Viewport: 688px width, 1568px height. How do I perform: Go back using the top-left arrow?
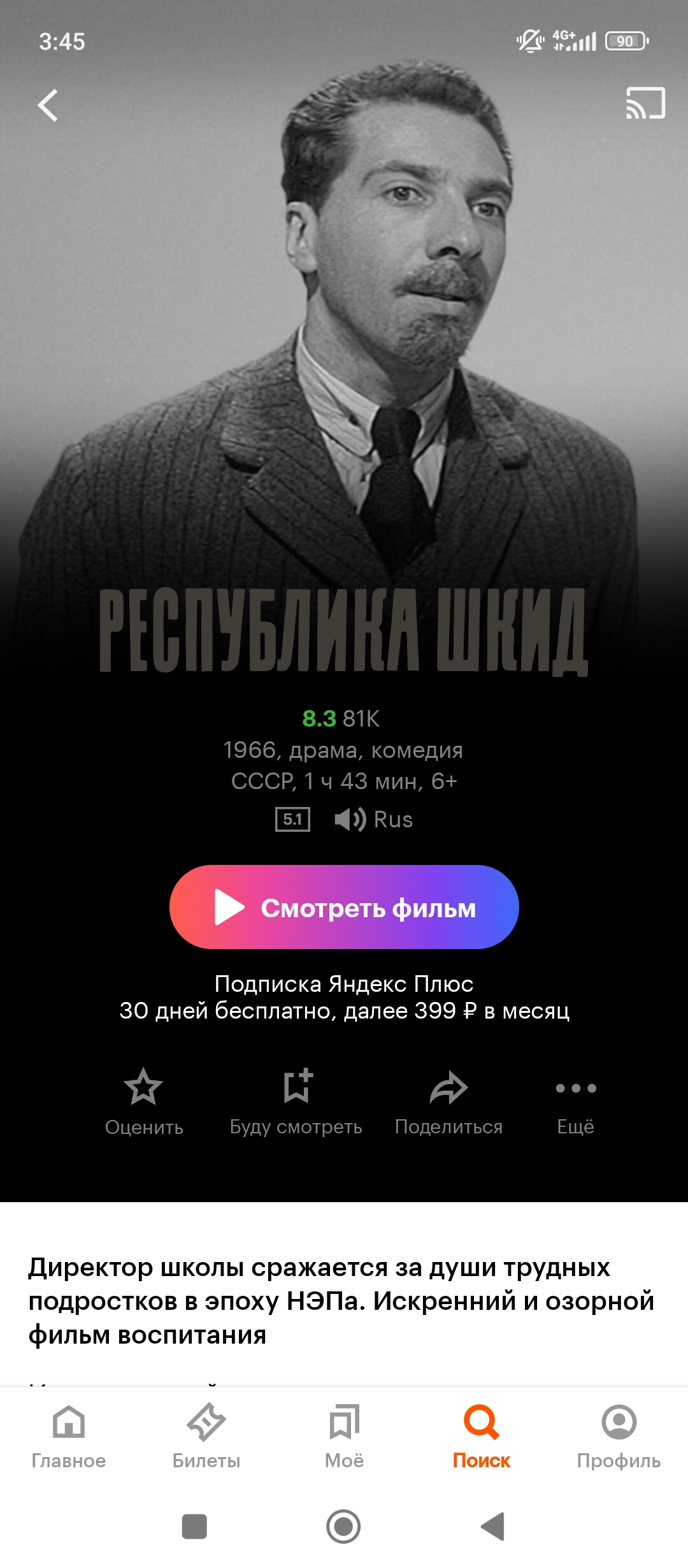pyautogui.click(x=48, y=105)
